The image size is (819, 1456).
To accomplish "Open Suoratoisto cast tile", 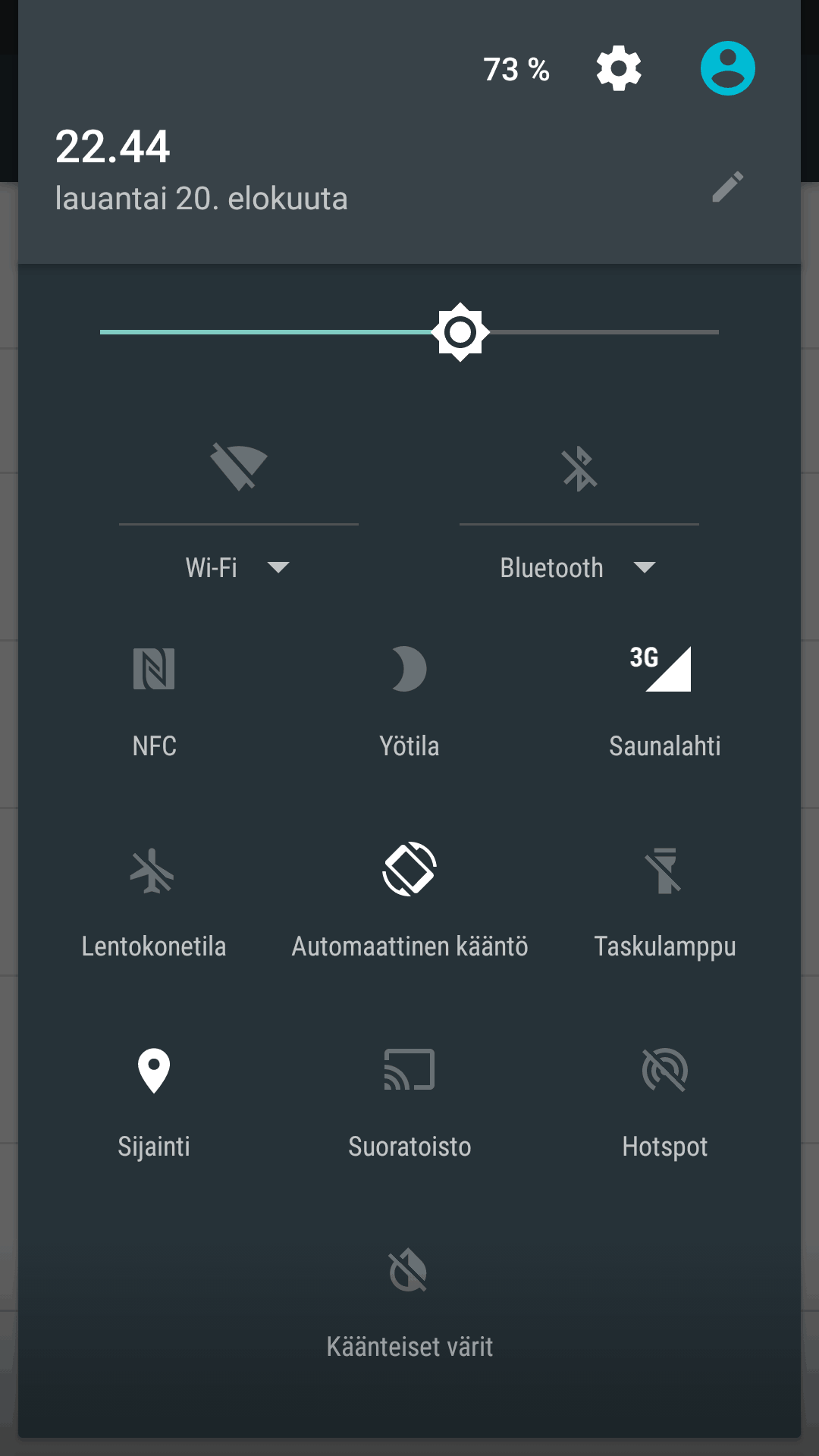I will [x=409, y=1069].
